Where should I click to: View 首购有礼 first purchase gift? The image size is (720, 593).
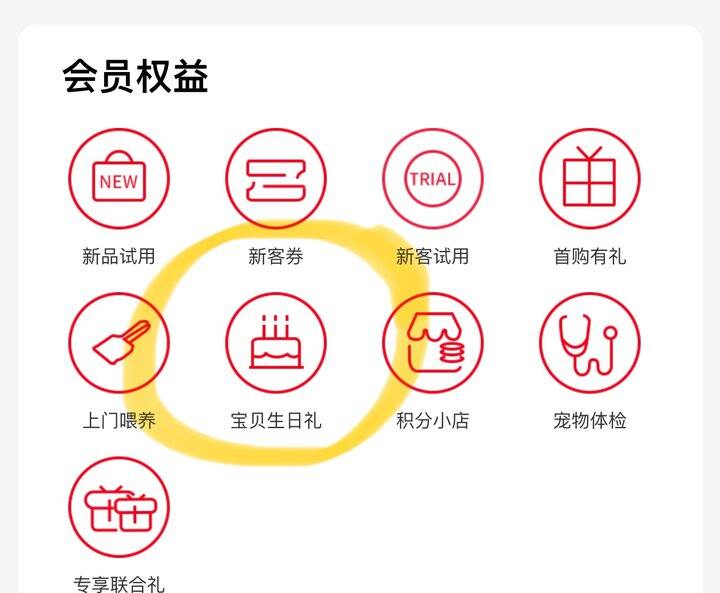point(589,179)
